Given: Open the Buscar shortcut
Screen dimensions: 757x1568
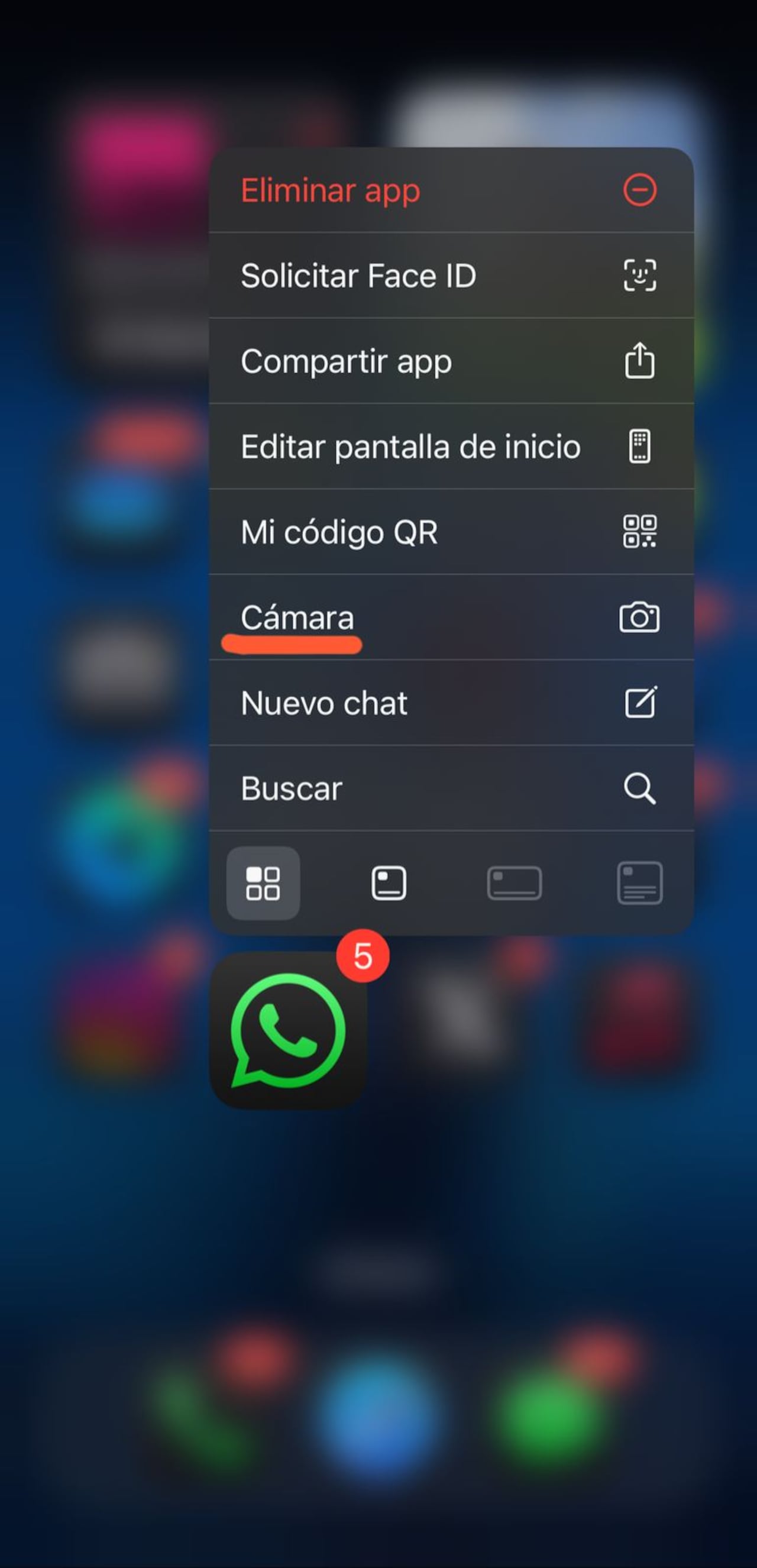Looking at the screenshot, I should coord(450,788).
